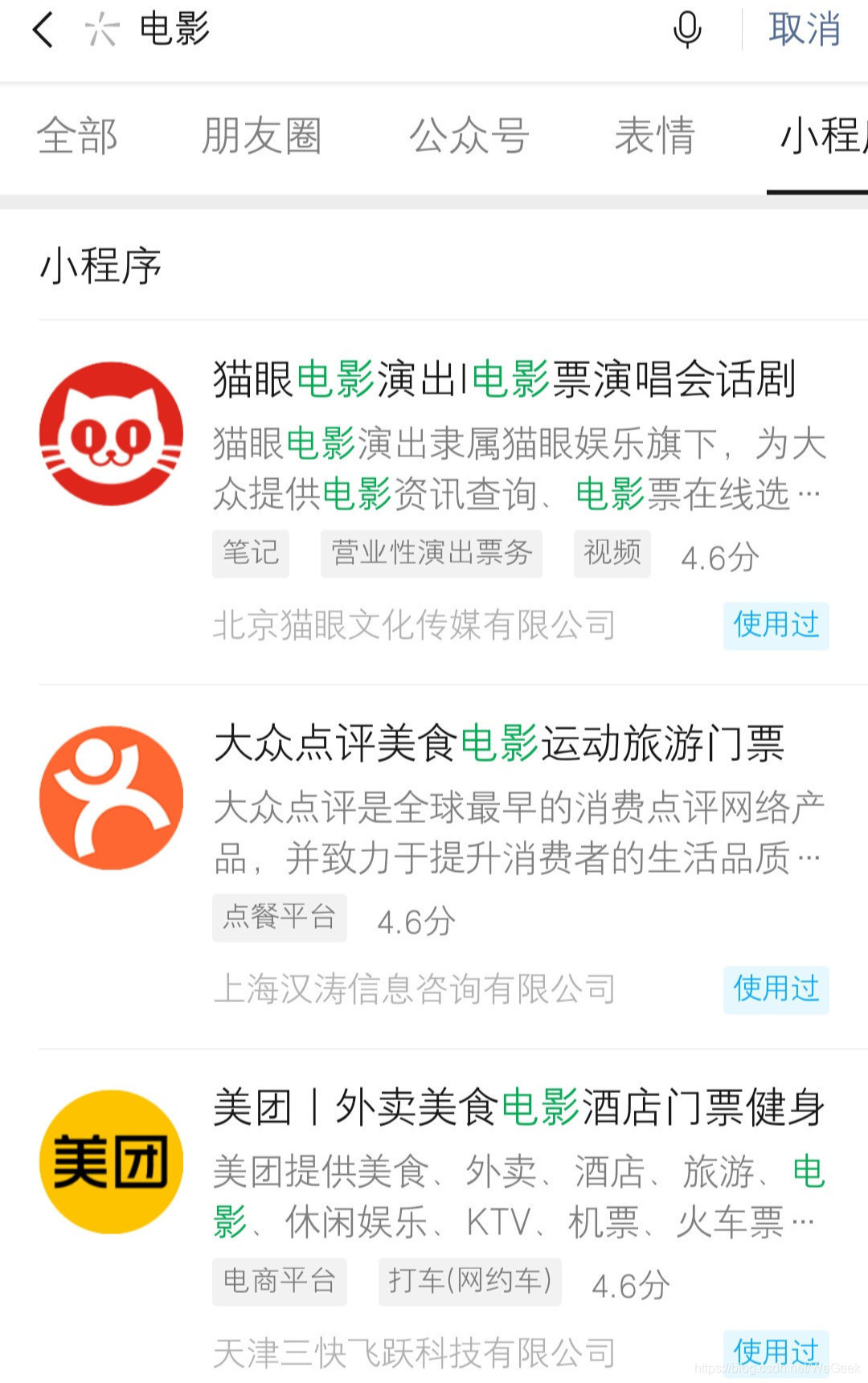Open the Meituan yellow 美团 logo icon

point(110,1161)
